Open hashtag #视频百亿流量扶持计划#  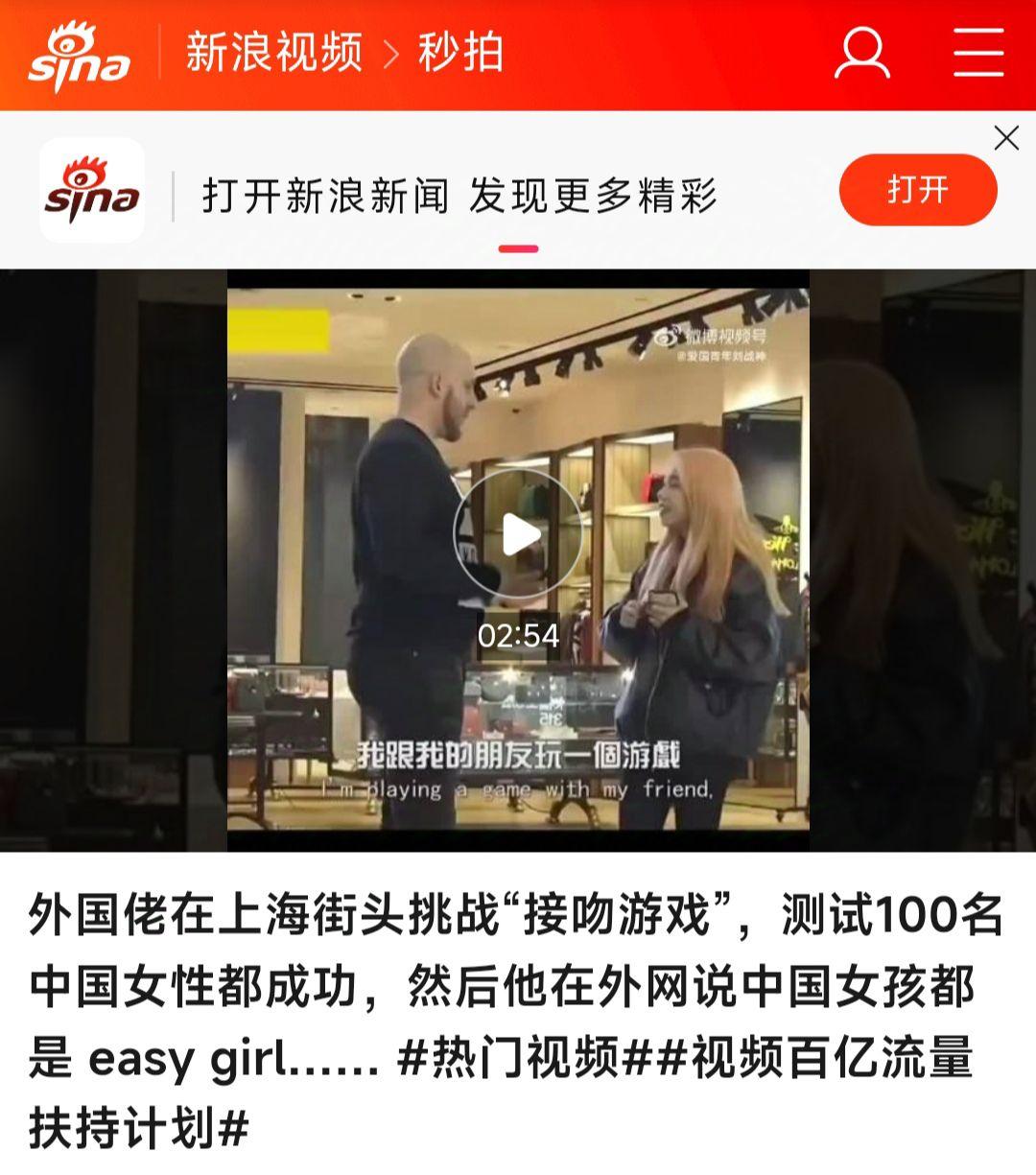815,1059
